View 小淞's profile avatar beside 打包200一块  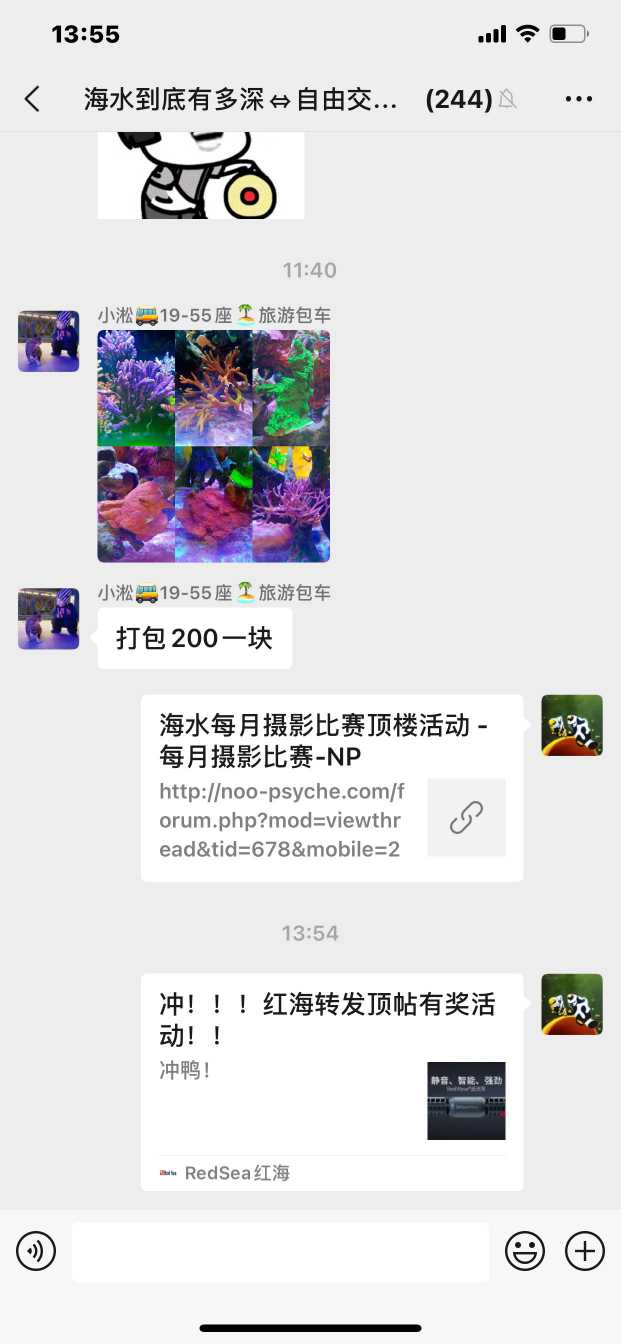[48, 619]
